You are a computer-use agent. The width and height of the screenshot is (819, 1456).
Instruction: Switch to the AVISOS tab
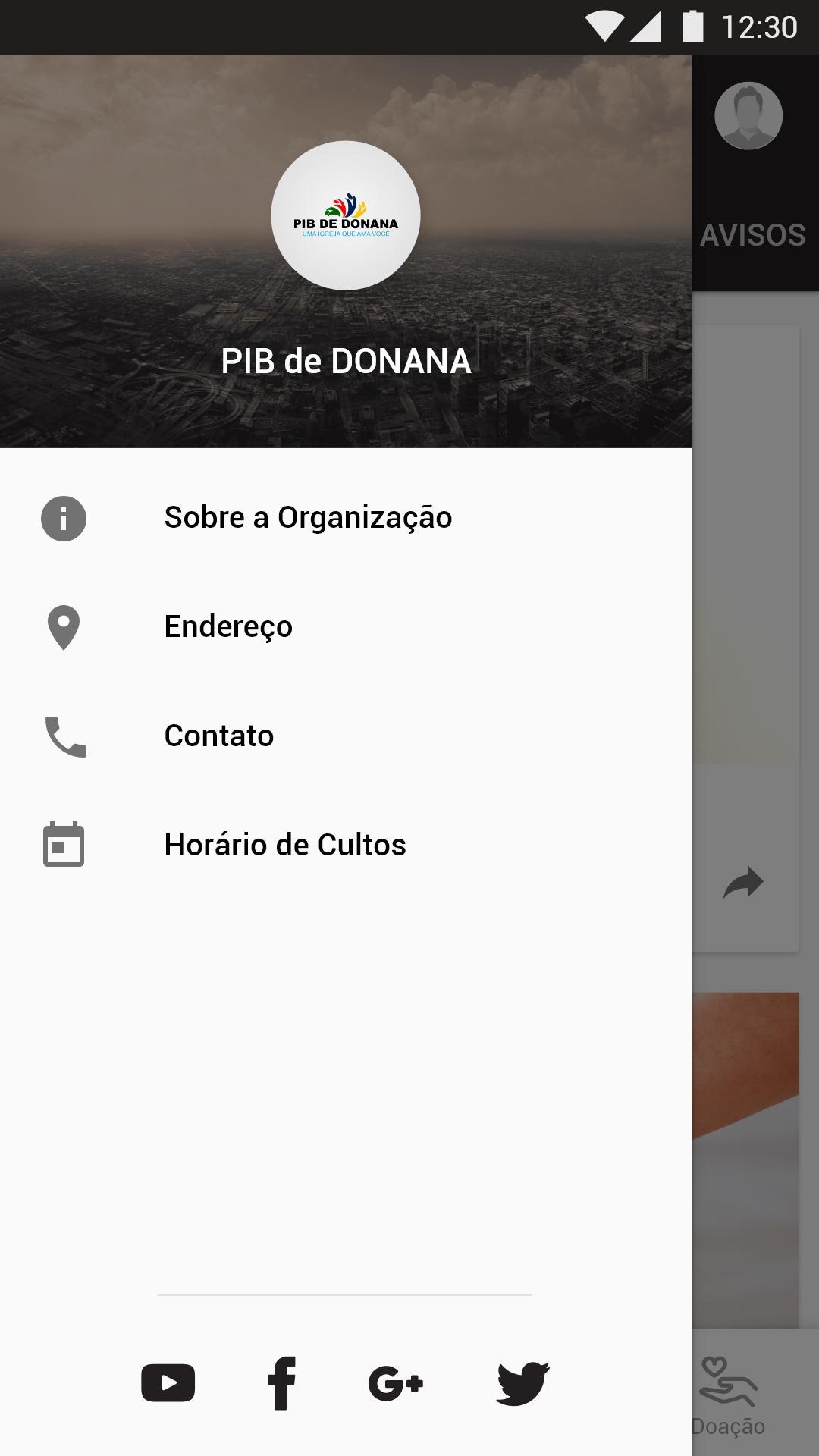click(x=752, y=235)
